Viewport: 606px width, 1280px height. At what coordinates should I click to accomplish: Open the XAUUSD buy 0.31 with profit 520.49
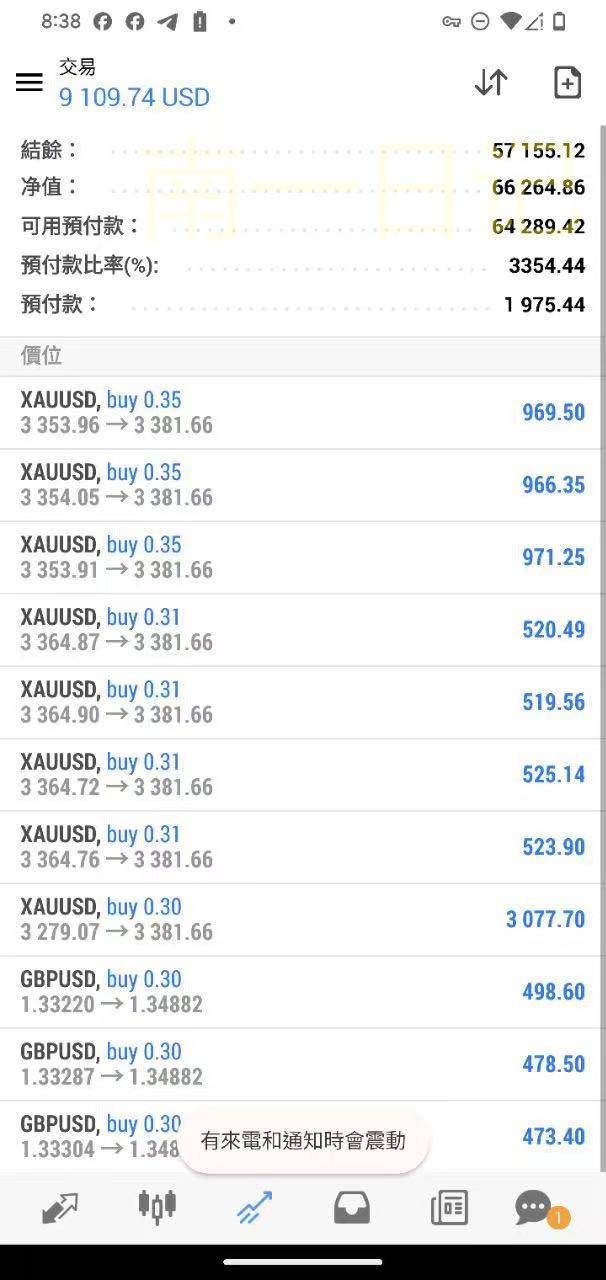click(x=302, y=630)
